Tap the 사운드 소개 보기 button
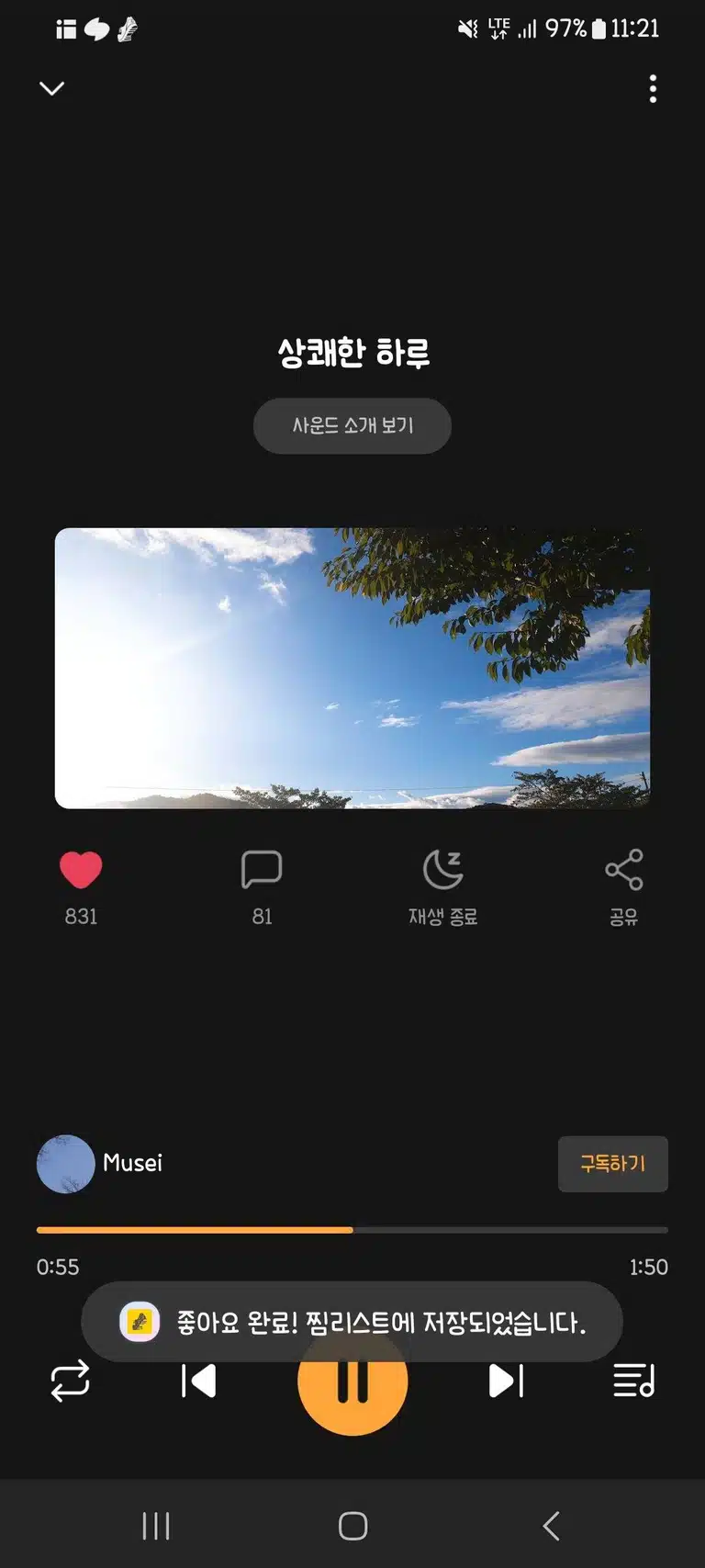705x1568 pixels. pos(352,425)
